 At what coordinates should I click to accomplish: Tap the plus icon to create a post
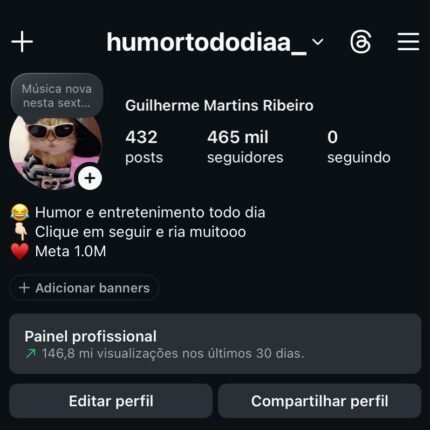click(x=22, y=42)
